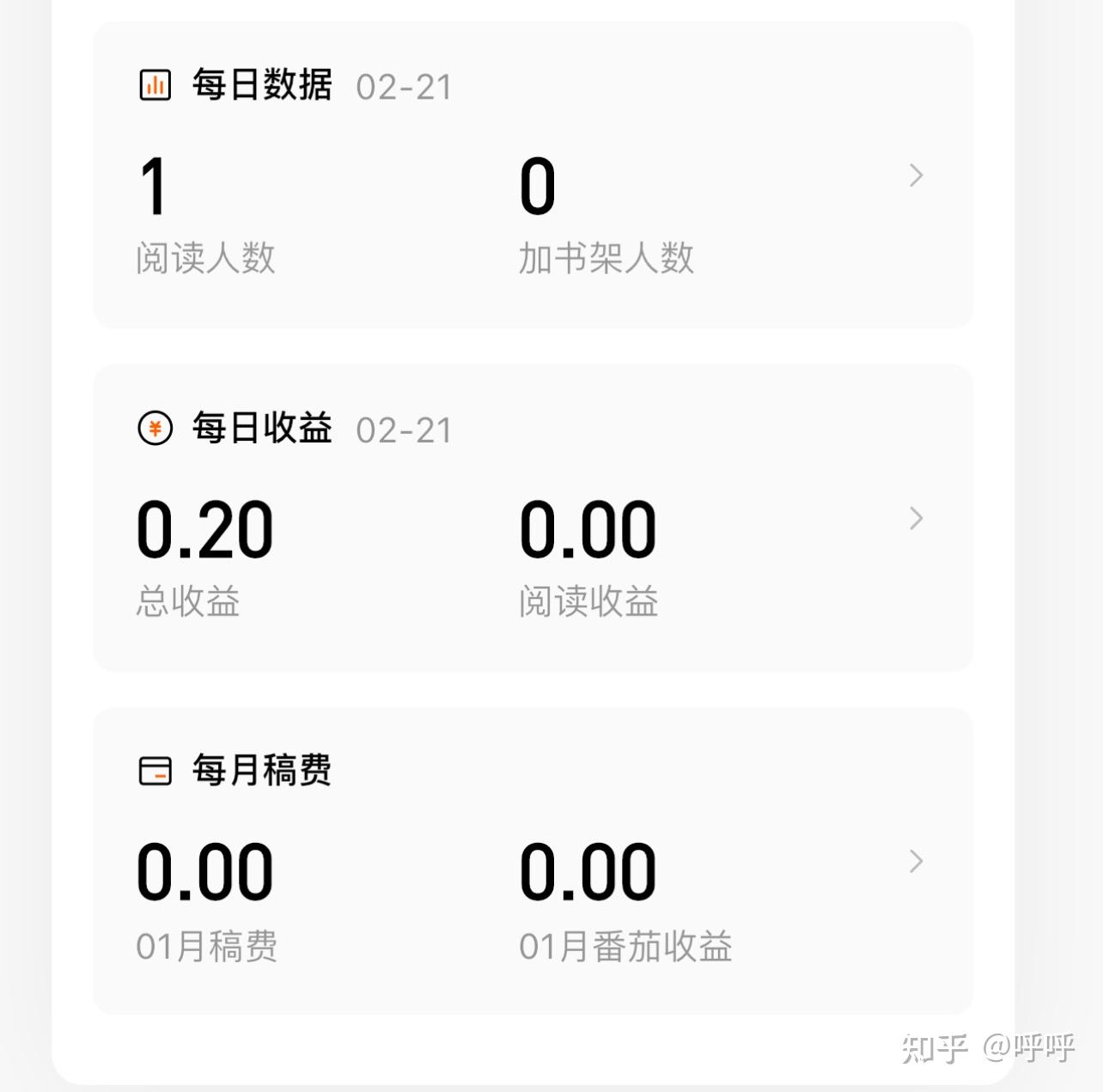The width and height of the screenshot is (1103, 1092).
Task: Open the 每月稿费 card details
Action: click(x=916, y=861)
